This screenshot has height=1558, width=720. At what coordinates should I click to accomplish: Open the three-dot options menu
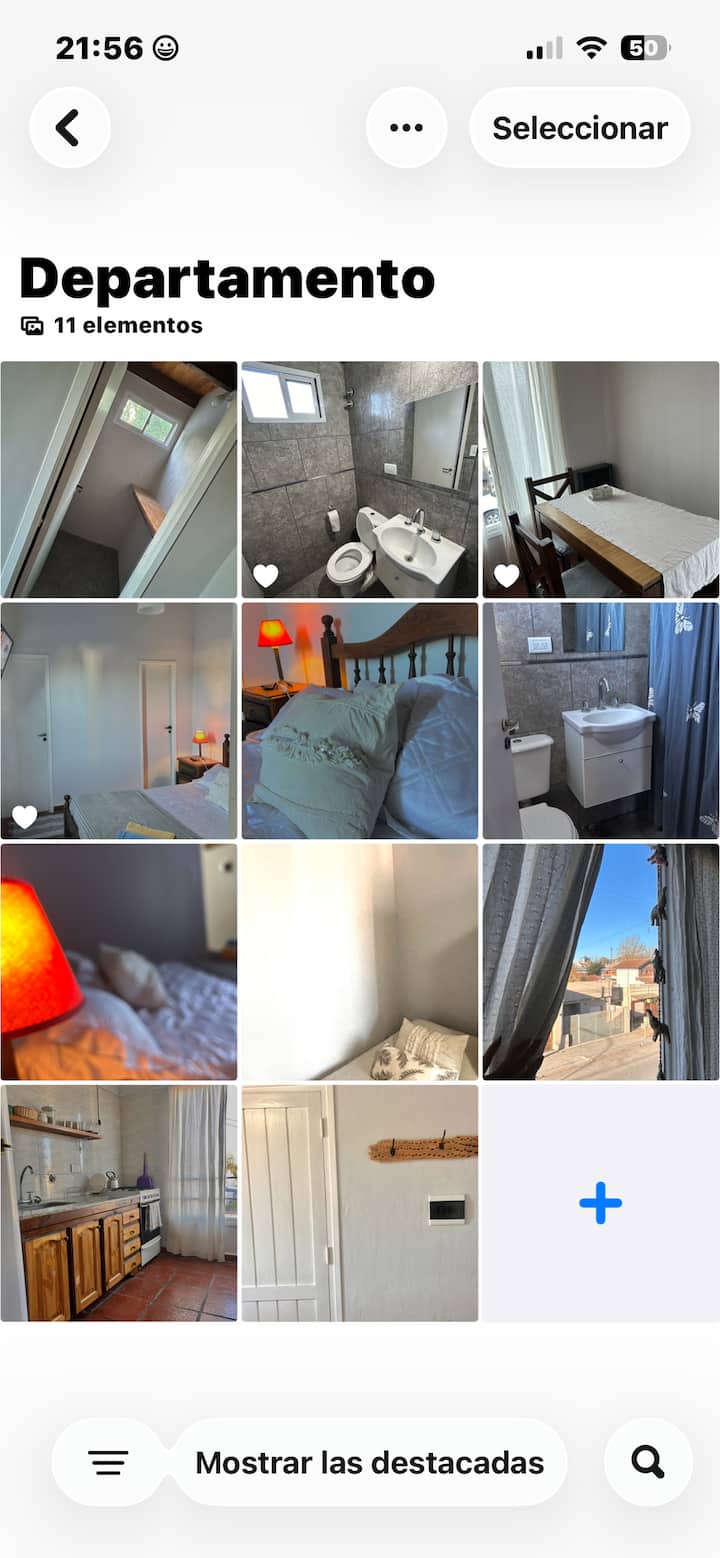406,128
